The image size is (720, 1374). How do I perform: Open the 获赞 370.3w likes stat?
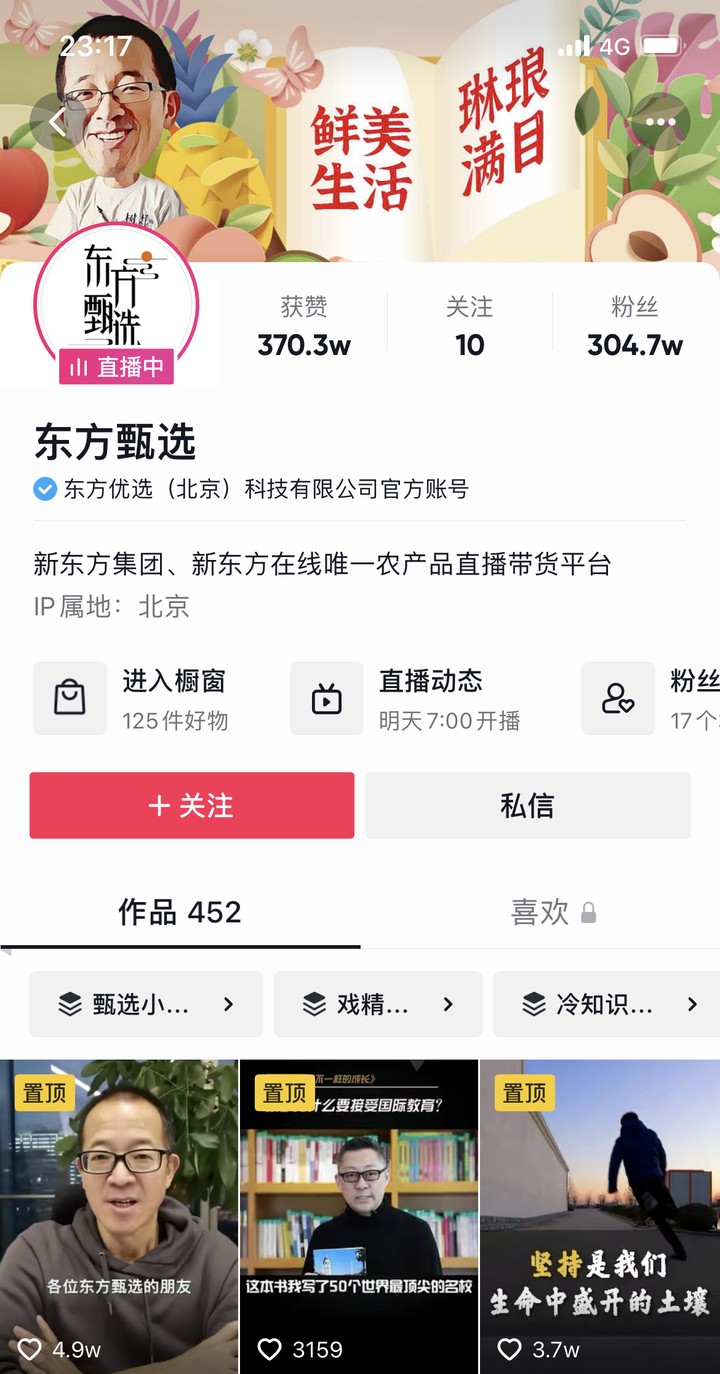point(304,326)
